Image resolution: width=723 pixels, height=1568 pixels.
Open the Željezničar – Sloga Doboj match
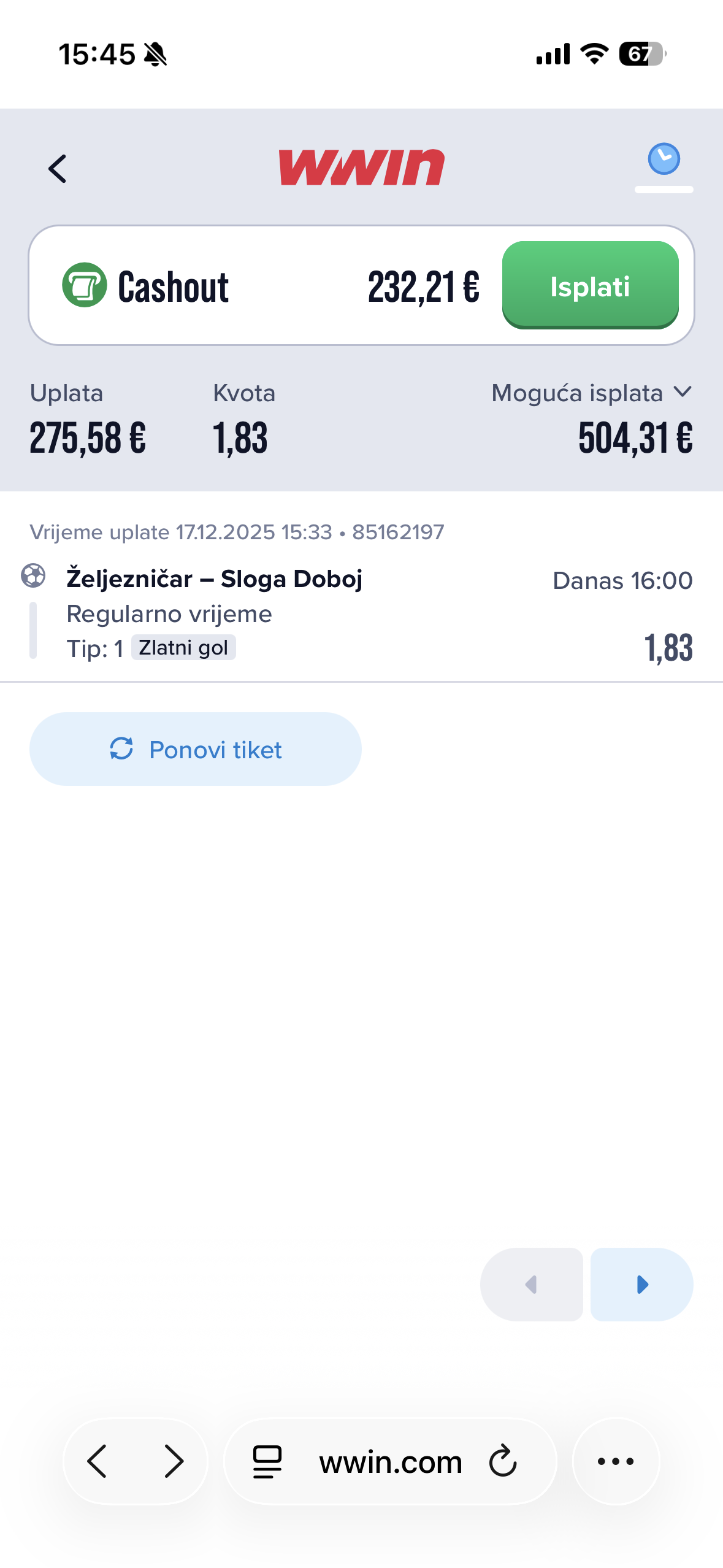coord(214,579)
